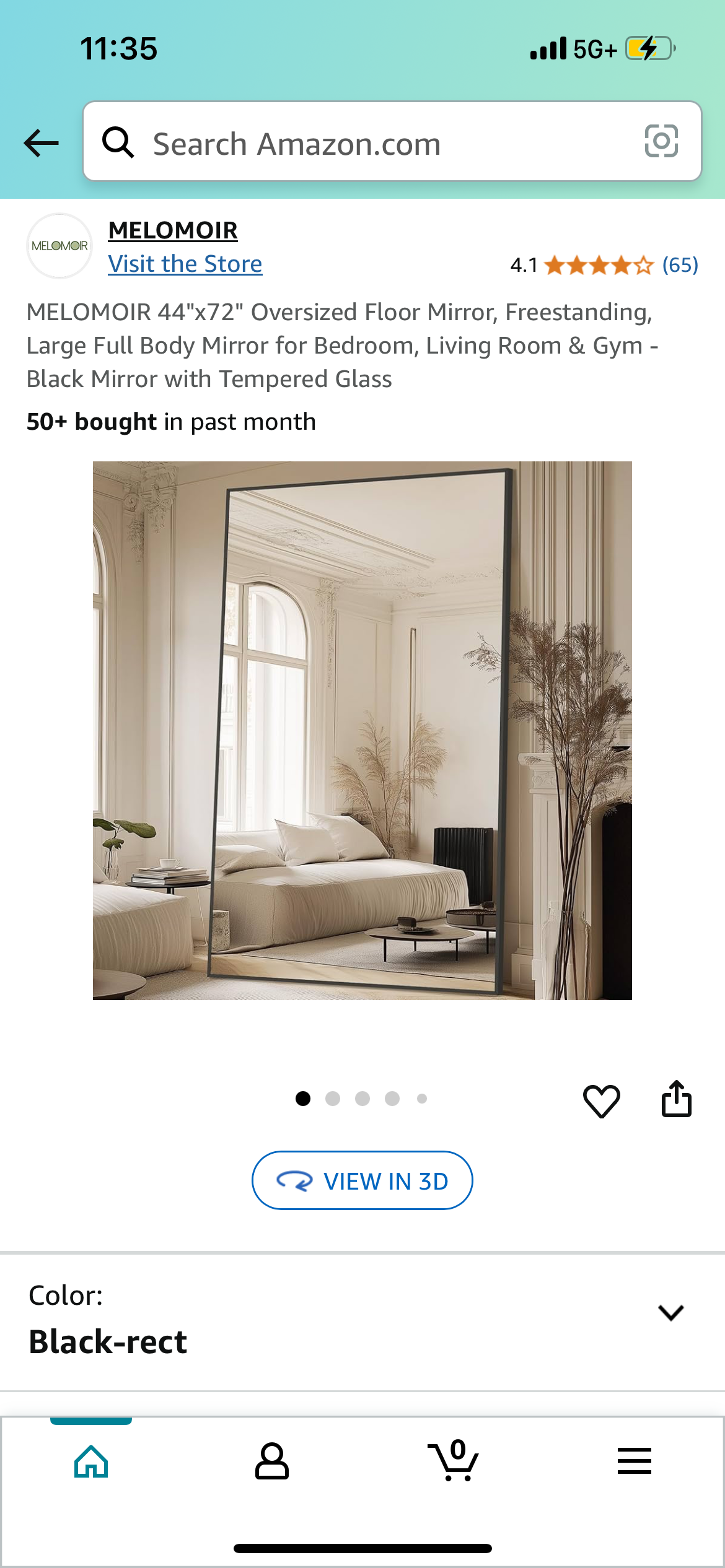Open the floor mirror product image
The height and width of the screenshot is (1568, 725).
pyautogui.click(x=362, y=730)
